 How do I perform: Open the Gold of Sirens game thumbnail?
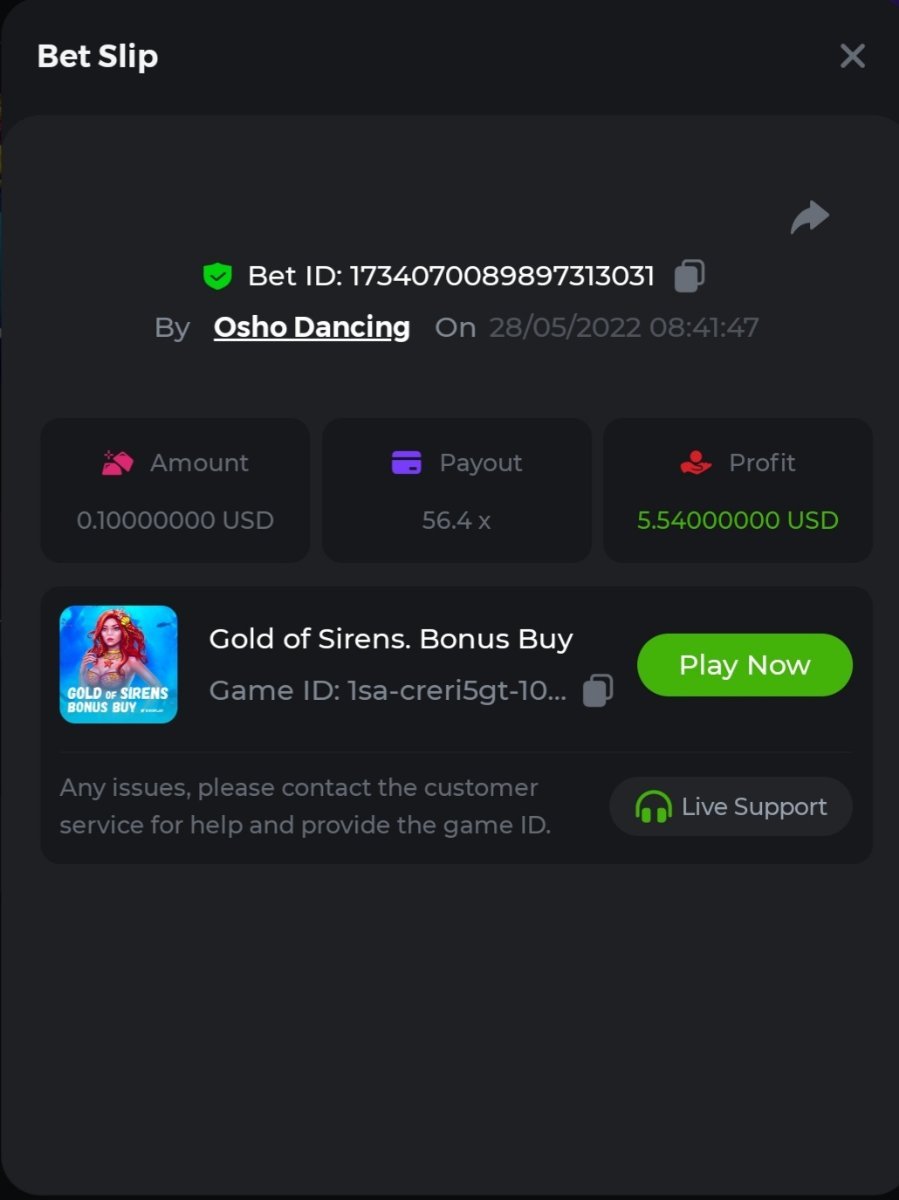click(x=118, y=664)
